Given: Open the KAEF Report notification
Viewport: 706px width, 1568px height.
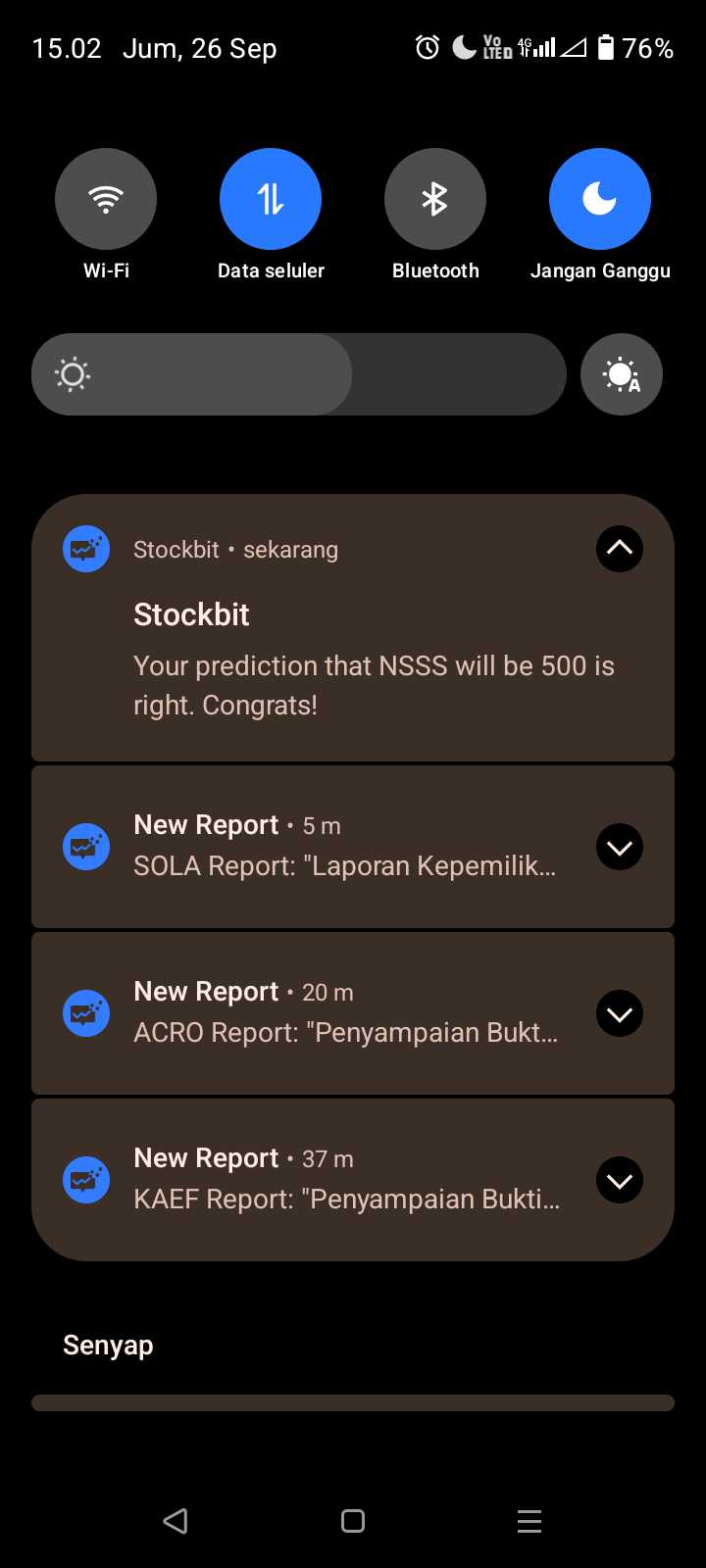Looking at the screenshot, I should (x=343, y=1181).
